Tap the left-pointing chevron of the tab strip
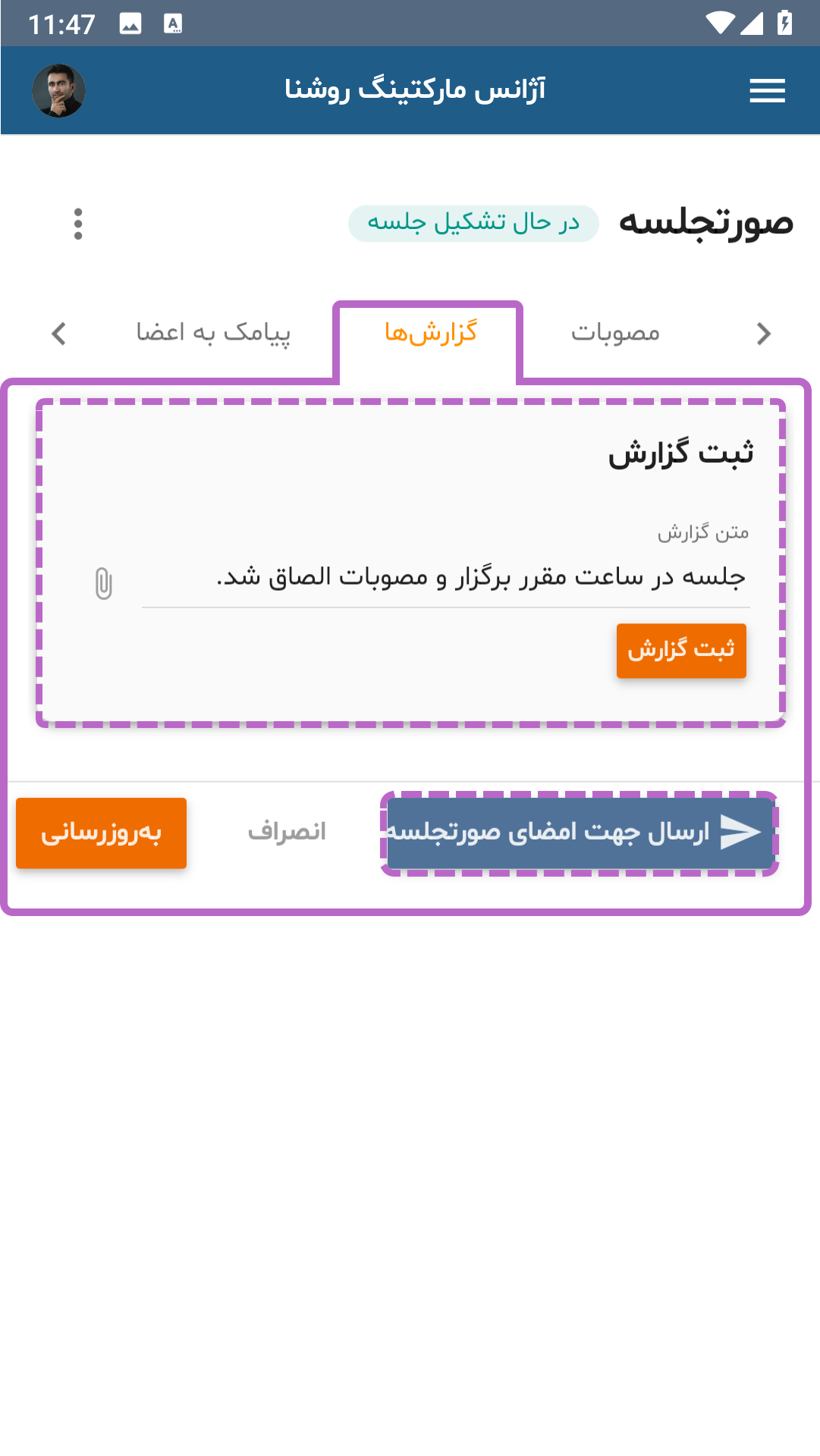 [58, 334]
